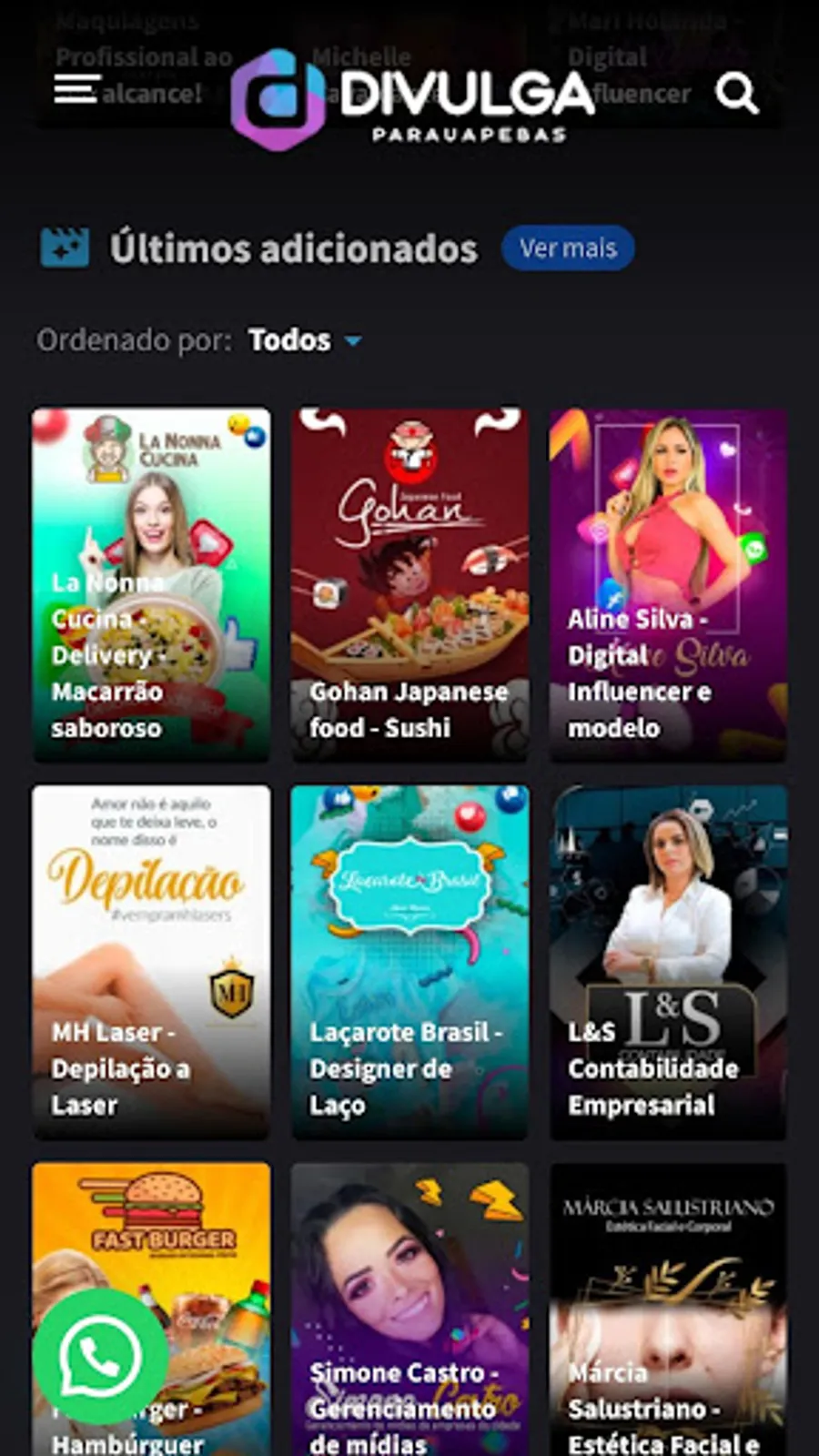Open the Simone Castro card
Image resolution: width=819 pixels, height=1456 pixels.
[409, 1309]
